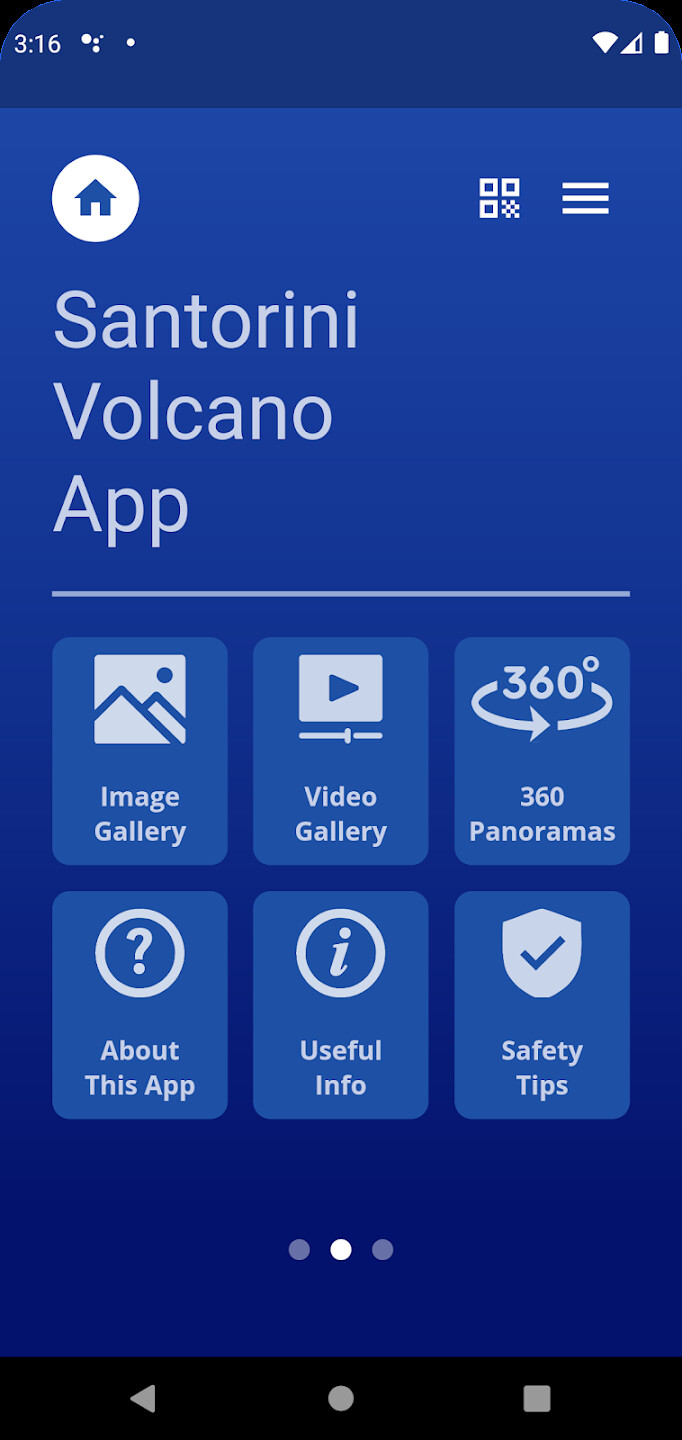The width and height of the screenshot is (682, 1440).
Task: Go back using the system back button
Action: coord(143,1398)
